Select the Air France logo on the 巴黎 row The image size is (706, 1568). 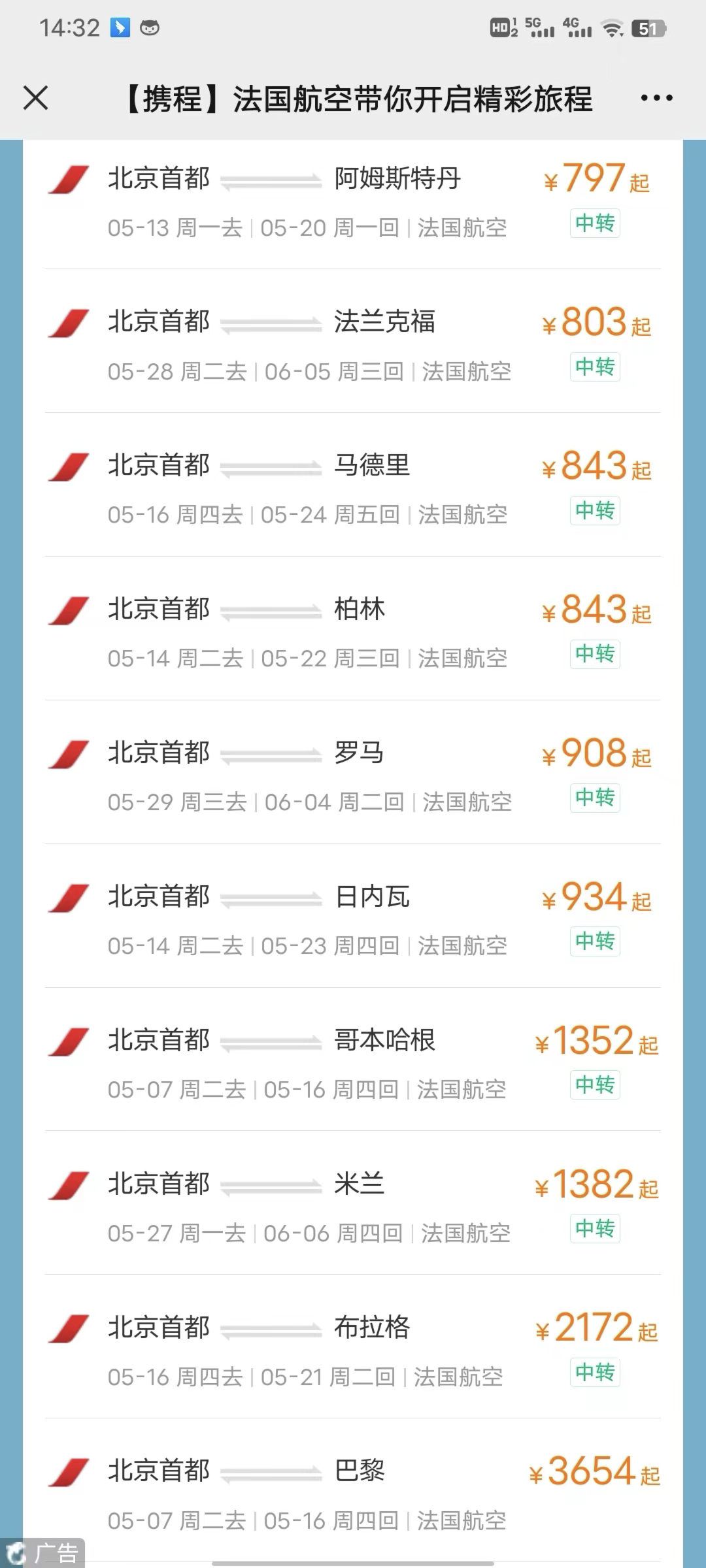[x=67, y=1473]
